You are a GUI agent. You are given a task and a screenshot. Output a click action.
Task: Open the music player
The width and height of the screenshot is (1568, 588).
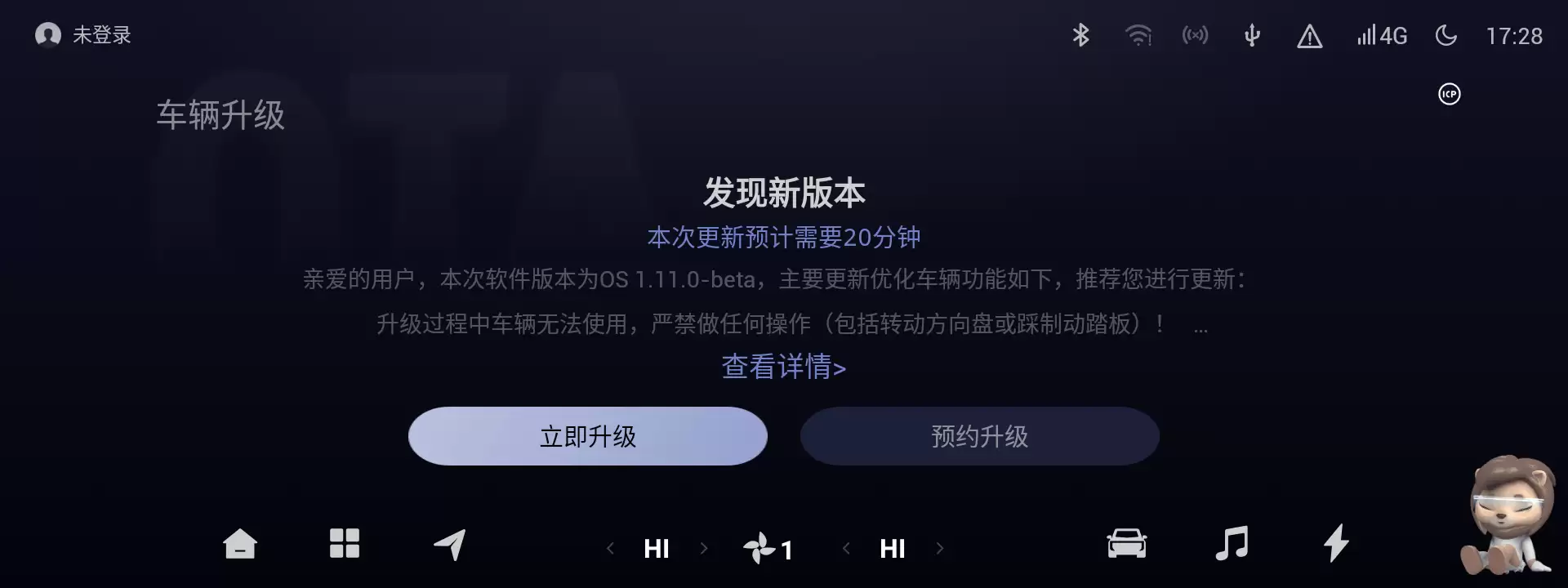coord(1232,544)
